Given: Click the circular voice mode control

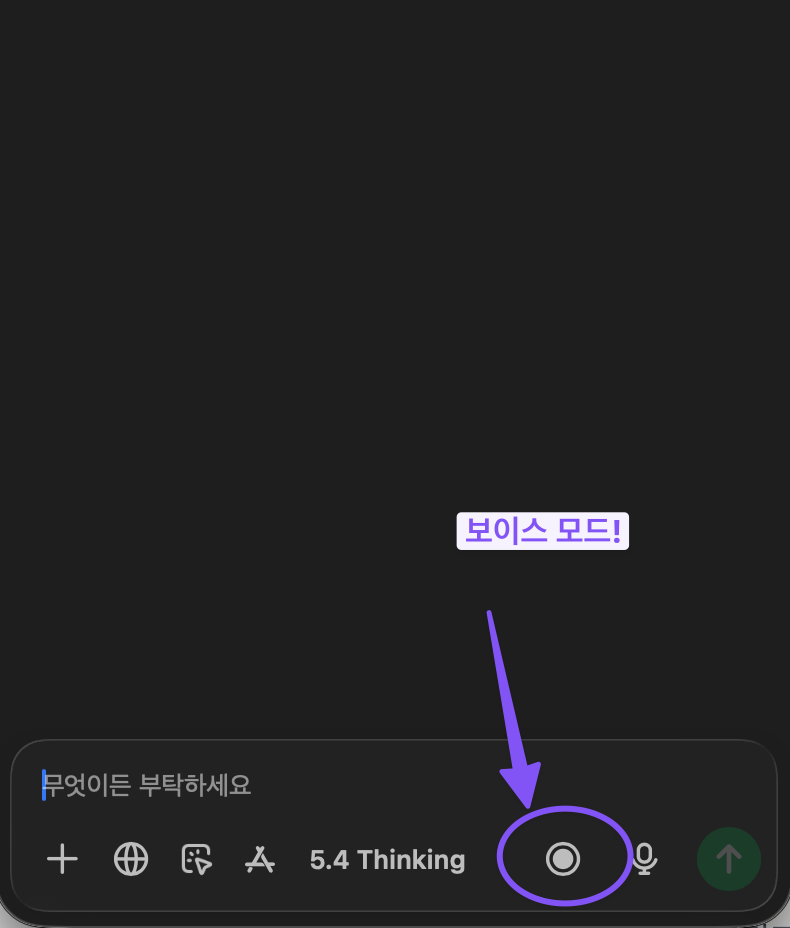Looking at the screenshot, I should (x=564, y=858).
